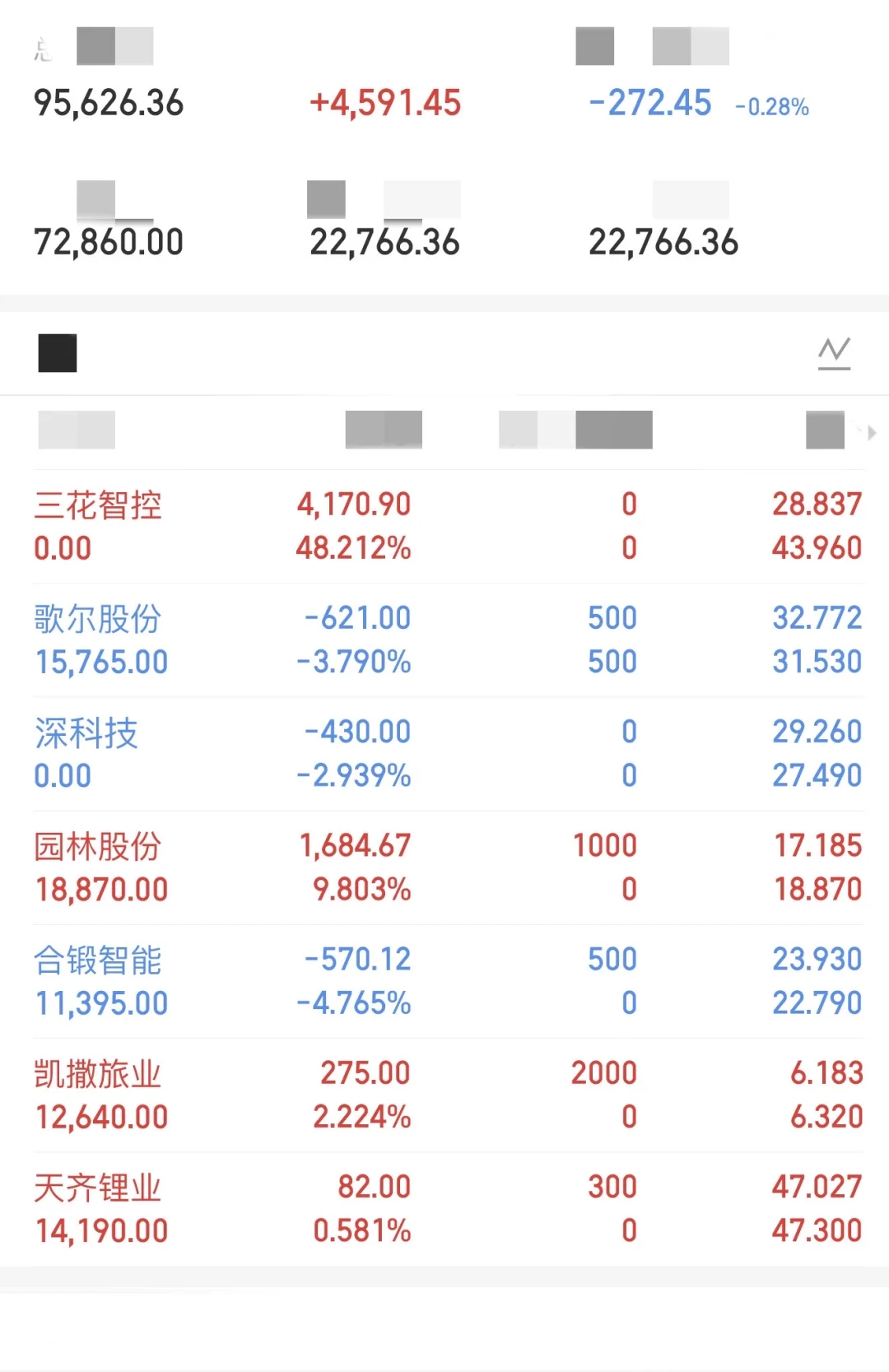Tap the small arrow to show more columns
Screen dimensions: 889x1372
point(871,432)
